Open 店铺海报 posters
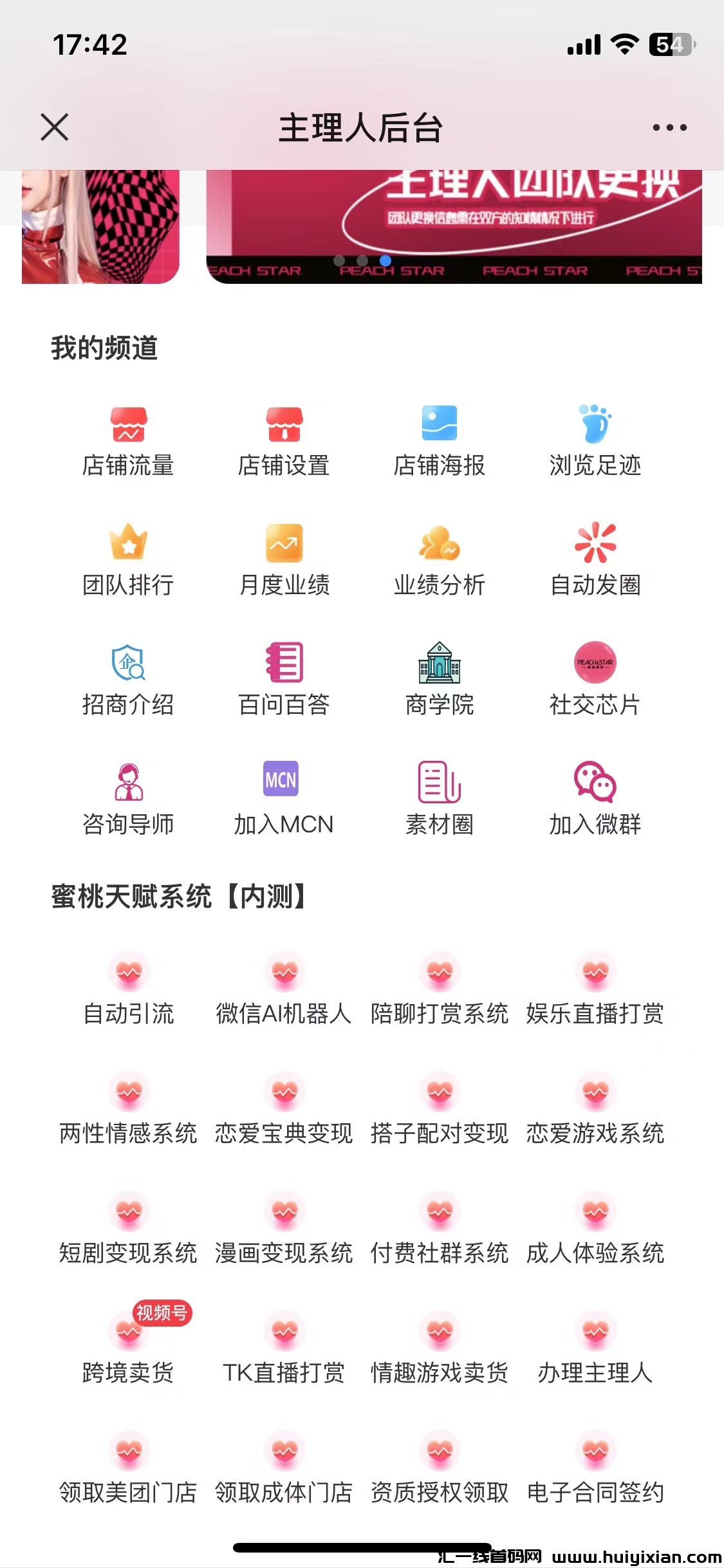Viewport: 724px width, 1568px height. point(440,441)
